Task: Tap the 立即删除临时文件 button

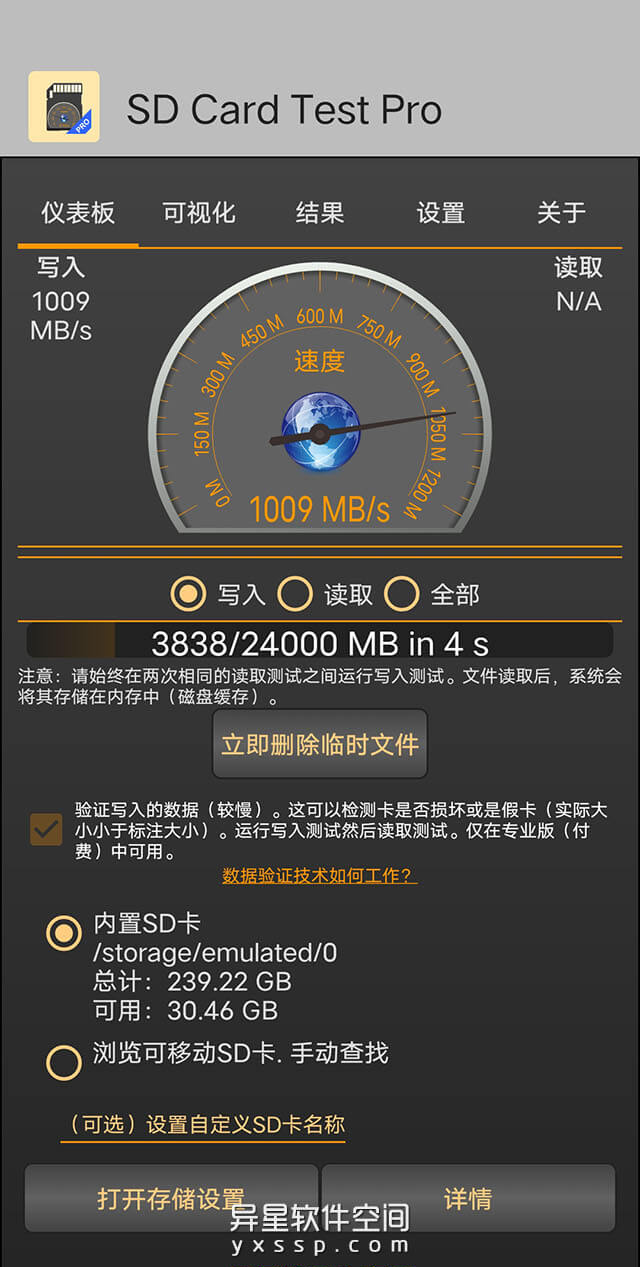Action: [320, 744]
